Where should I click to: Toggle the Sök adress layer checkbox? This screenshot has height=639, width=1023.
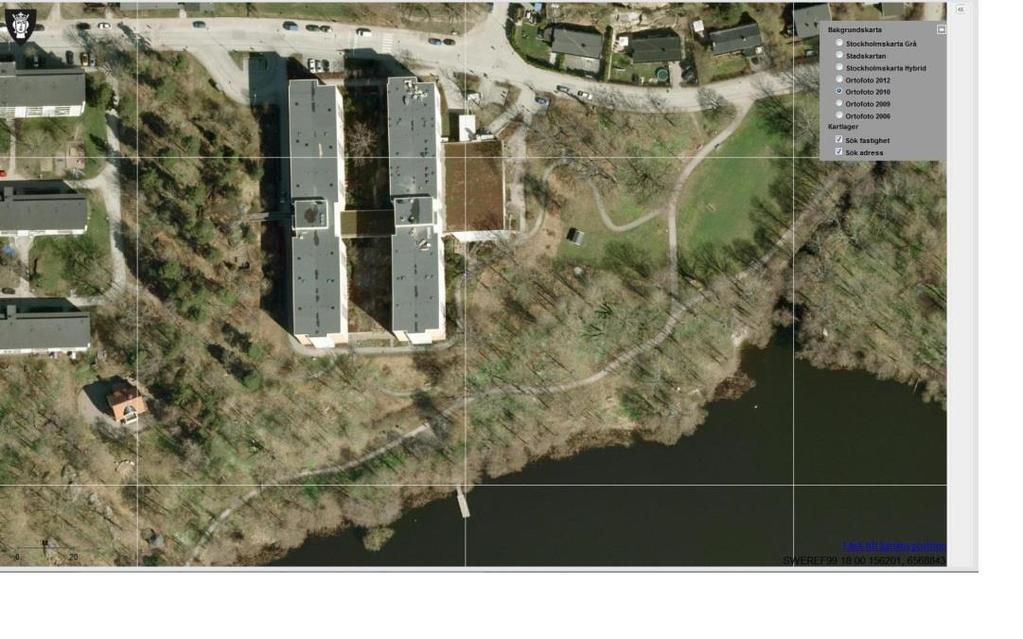pos(839,152)
